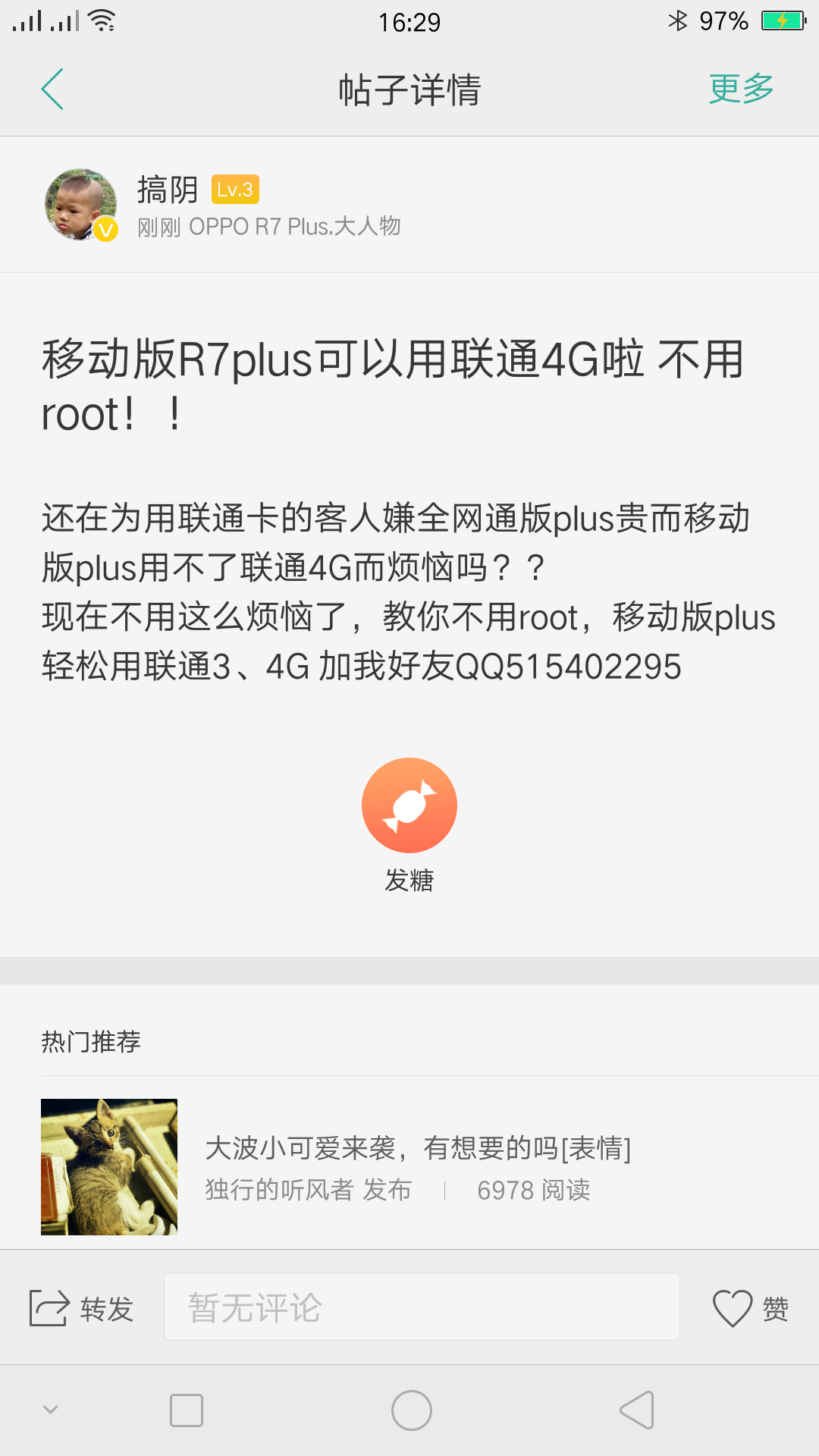
Task: Go to the system home screen
Action: [x=411, y=1410]
